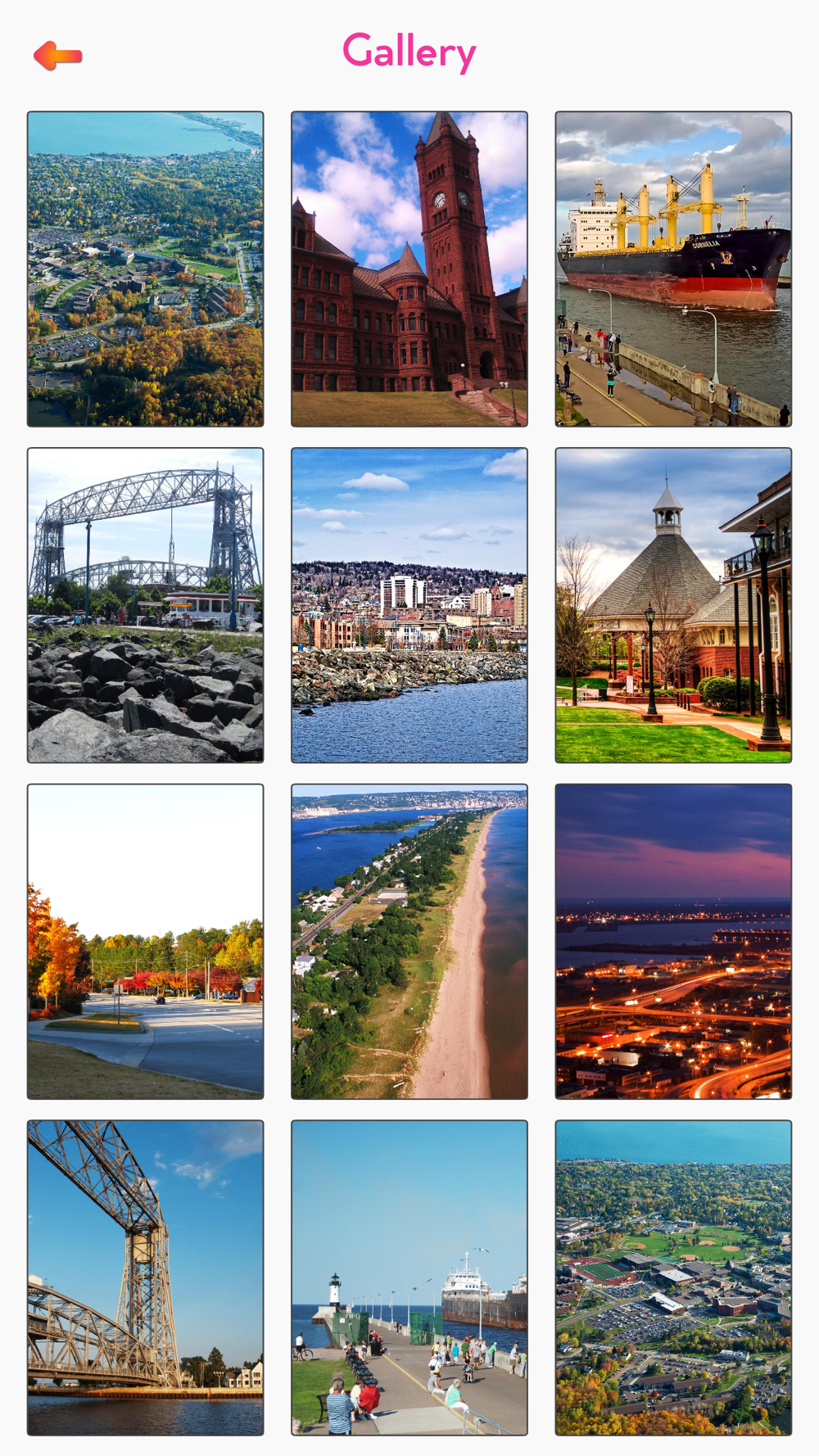View the cargo ship in canal photo
Screen dimensions: 819x1456
(x=673, y=269)
